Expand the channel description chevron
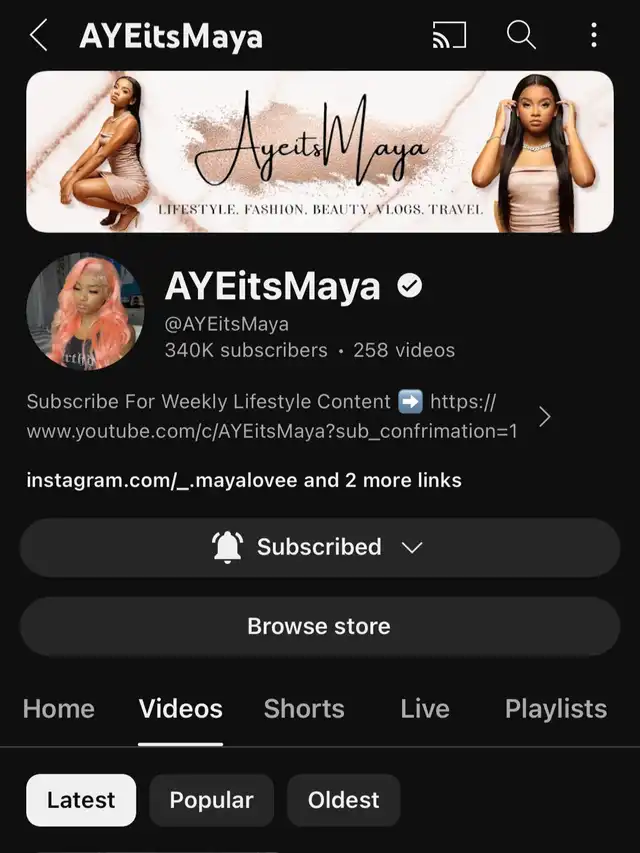The image size is (640, 853). pyautogui.click(x=544, y=417)
